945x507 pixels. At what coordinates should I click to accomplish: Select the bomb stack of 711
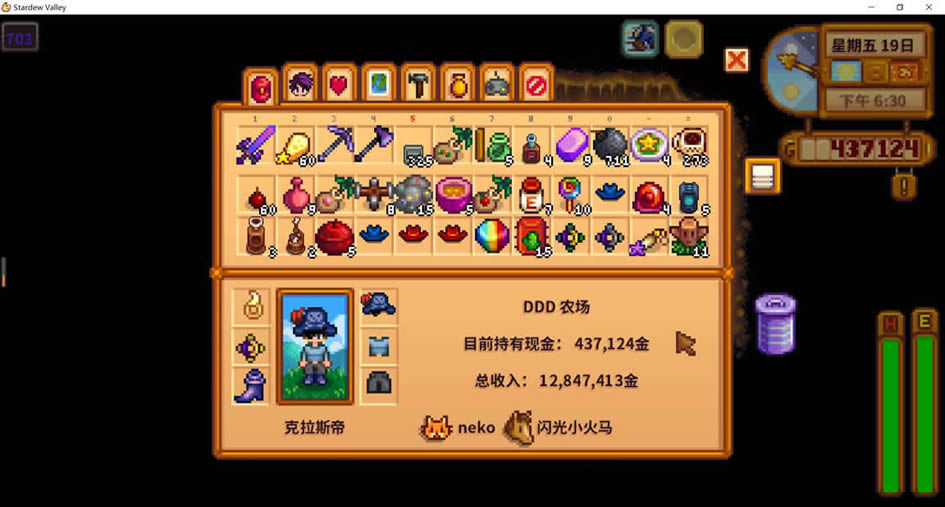coord(611,146)
